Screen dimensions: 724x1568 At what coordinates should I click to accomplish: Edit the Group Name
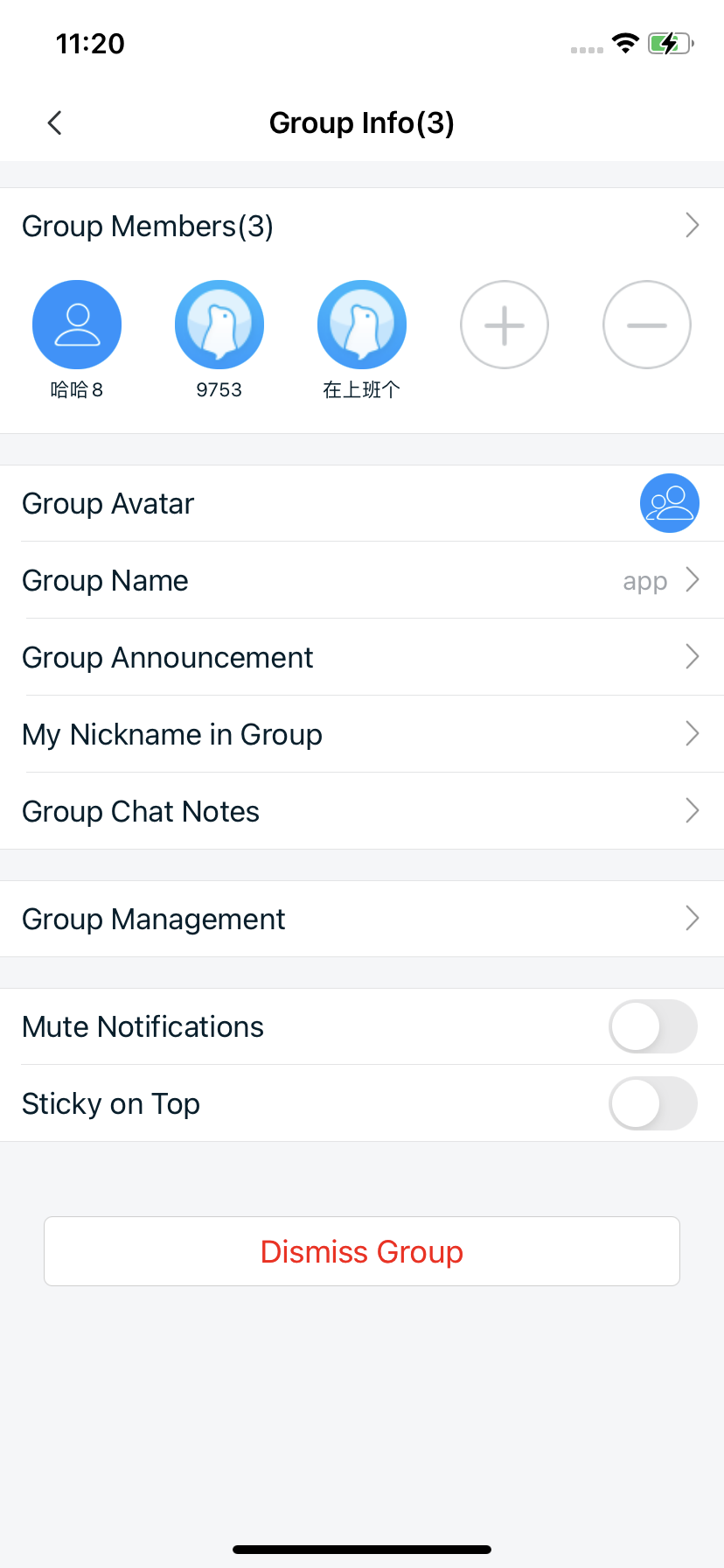click(x=362, y=580)
